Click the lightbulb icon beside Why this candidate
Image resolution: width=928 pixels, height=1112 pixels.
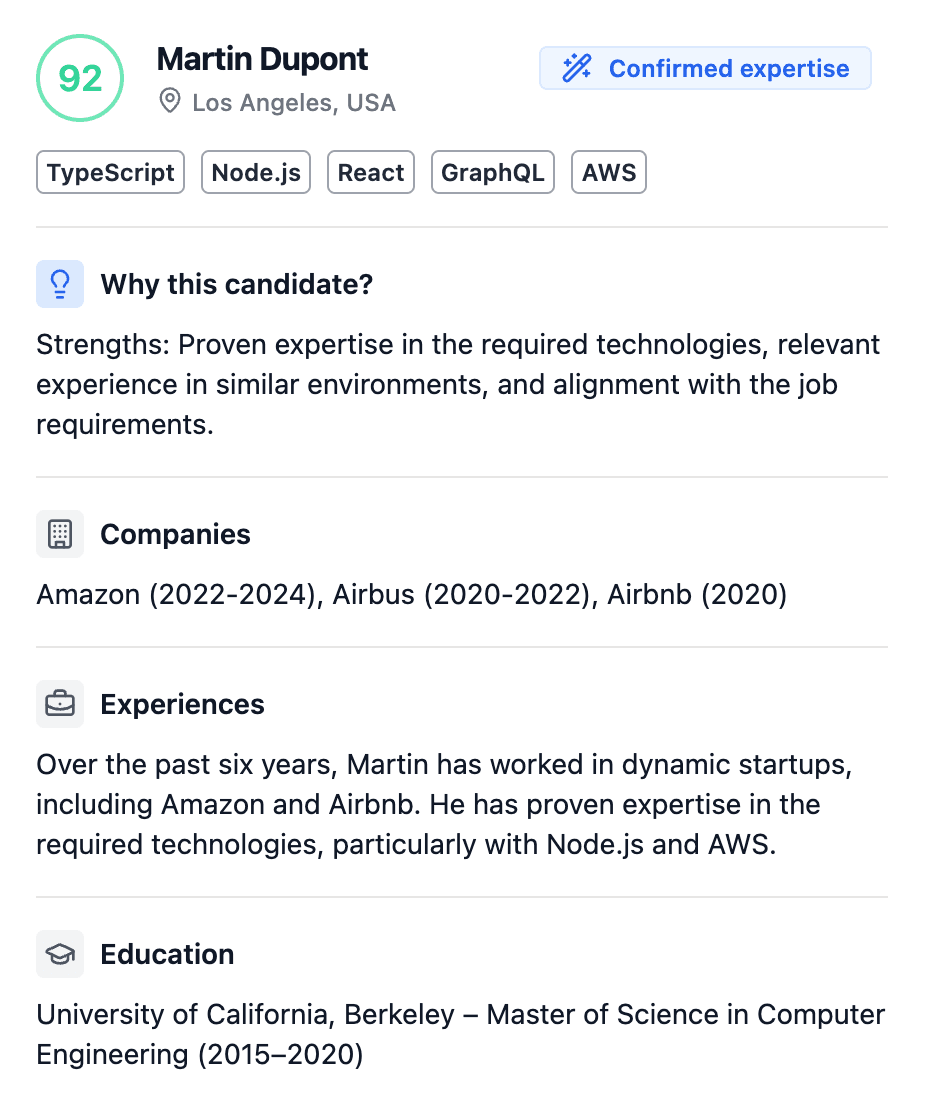pyautogui.click(x=59, y=284)
